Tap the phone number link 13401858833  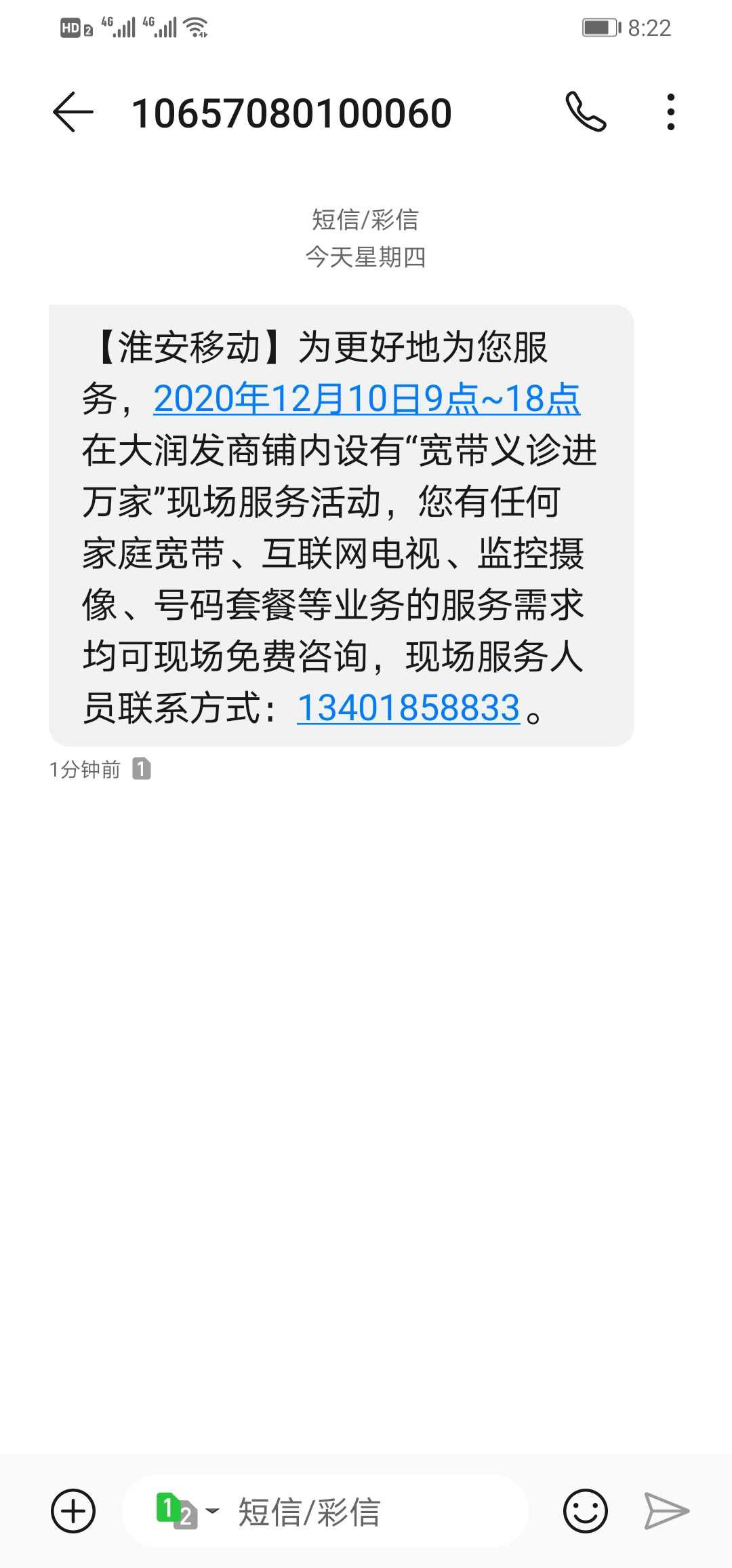[x=409, y=708]
